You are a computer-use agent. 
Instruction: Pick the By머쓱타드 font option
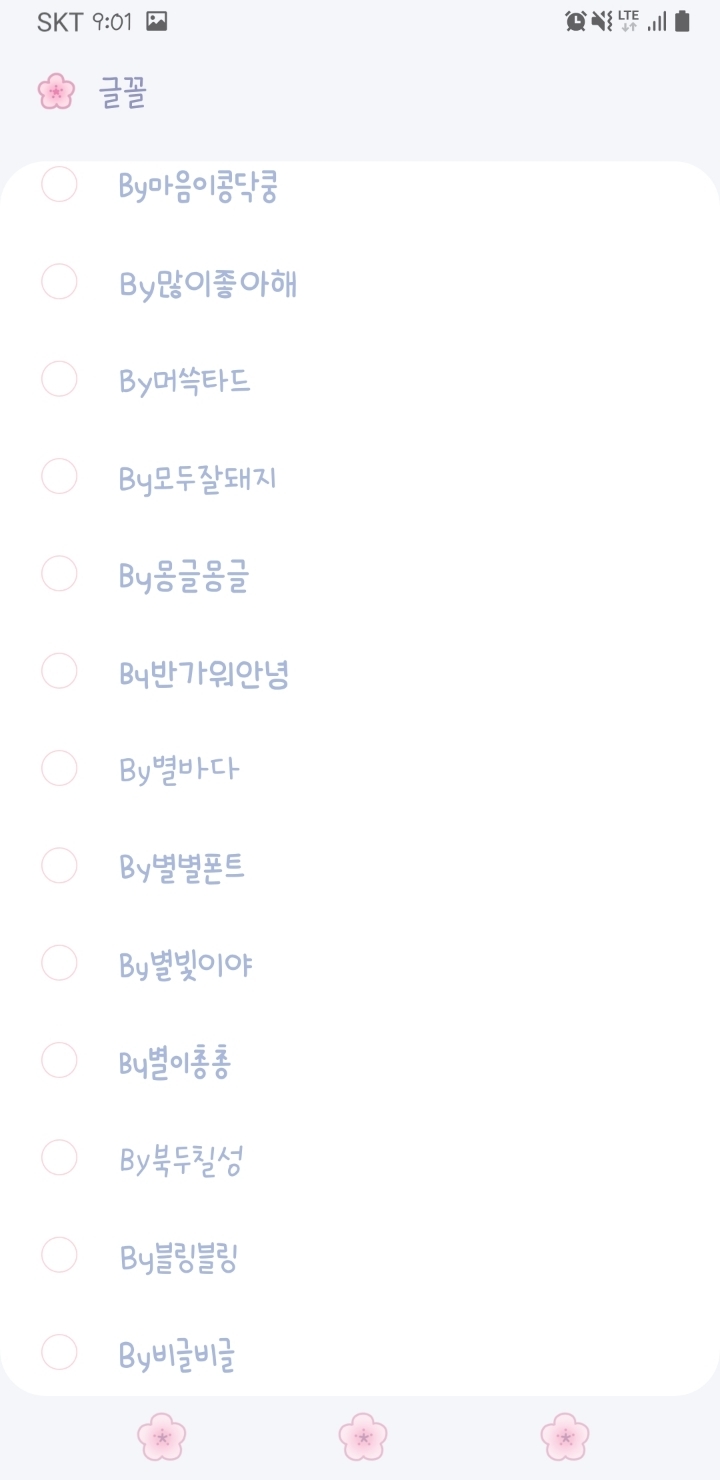[59, 379]
